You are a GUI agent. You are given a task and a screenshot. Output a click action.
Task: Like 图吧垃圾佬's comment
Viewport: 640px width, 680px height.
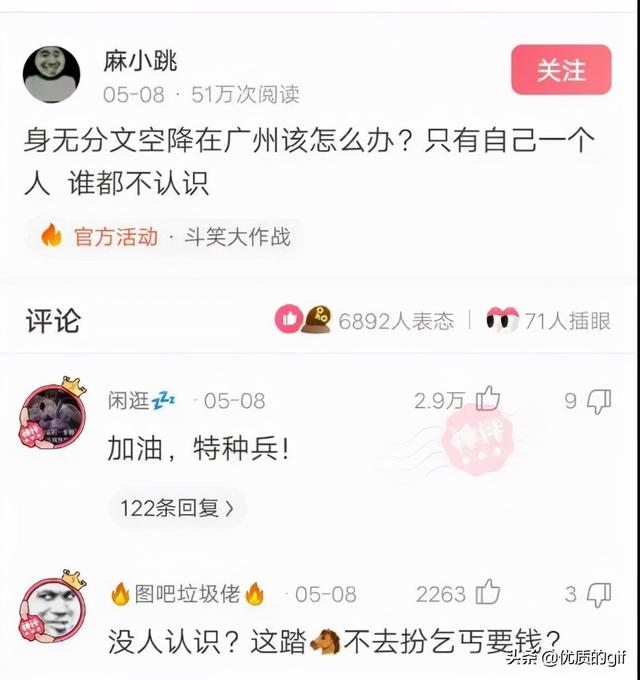tap(488, 593)
